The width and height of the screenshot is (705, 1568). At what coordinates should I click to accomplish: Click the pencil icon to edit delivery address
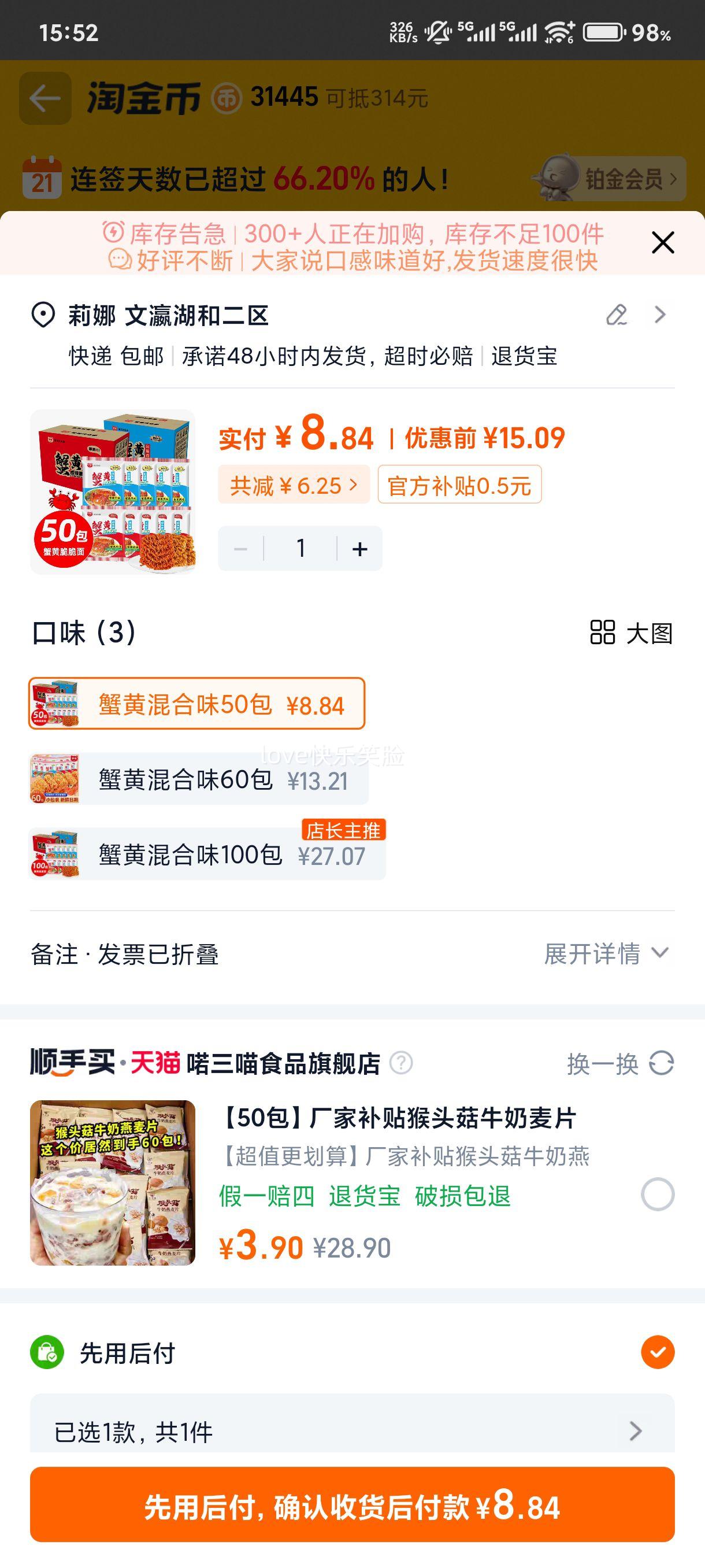click(x=617, y=314)
